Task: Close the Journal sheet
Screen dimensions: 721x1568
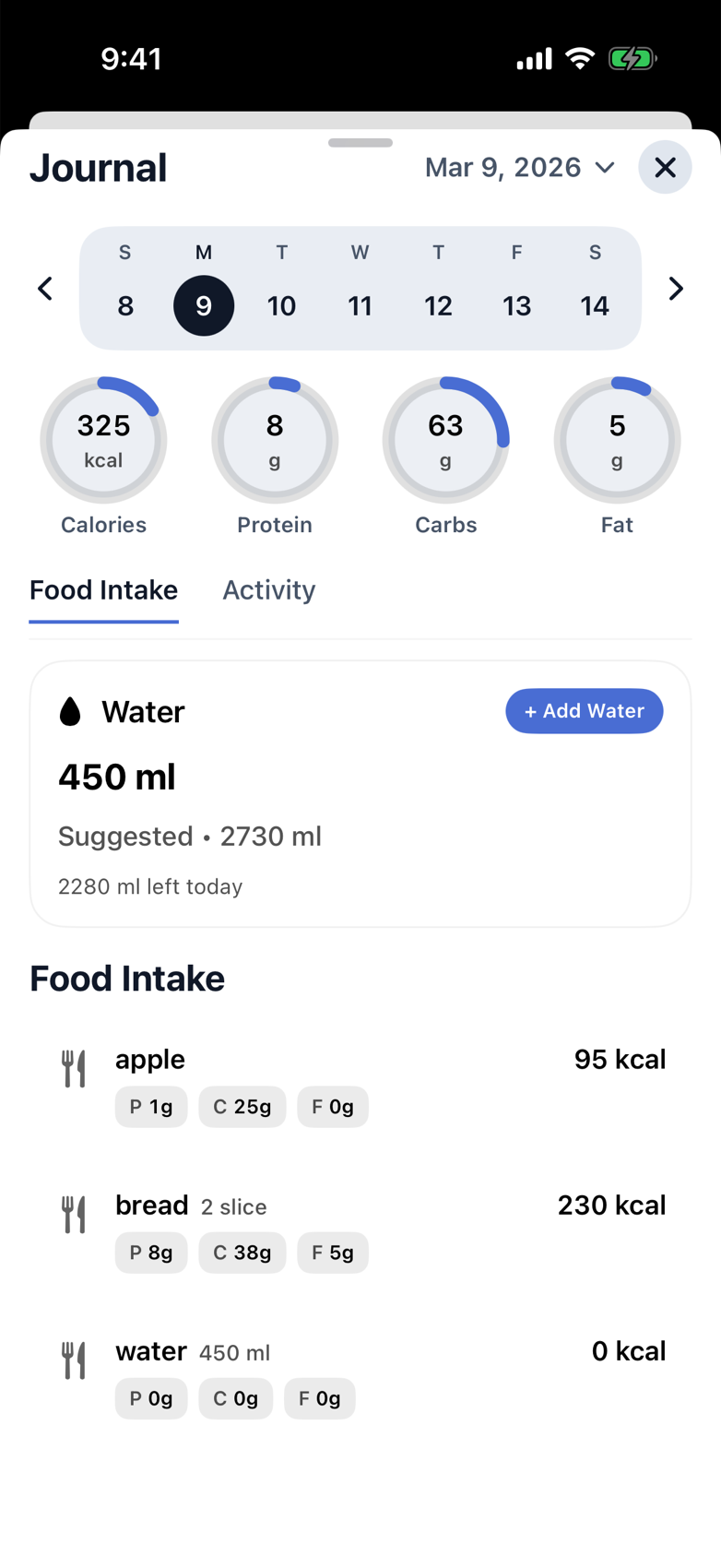Action: (665, 167)
